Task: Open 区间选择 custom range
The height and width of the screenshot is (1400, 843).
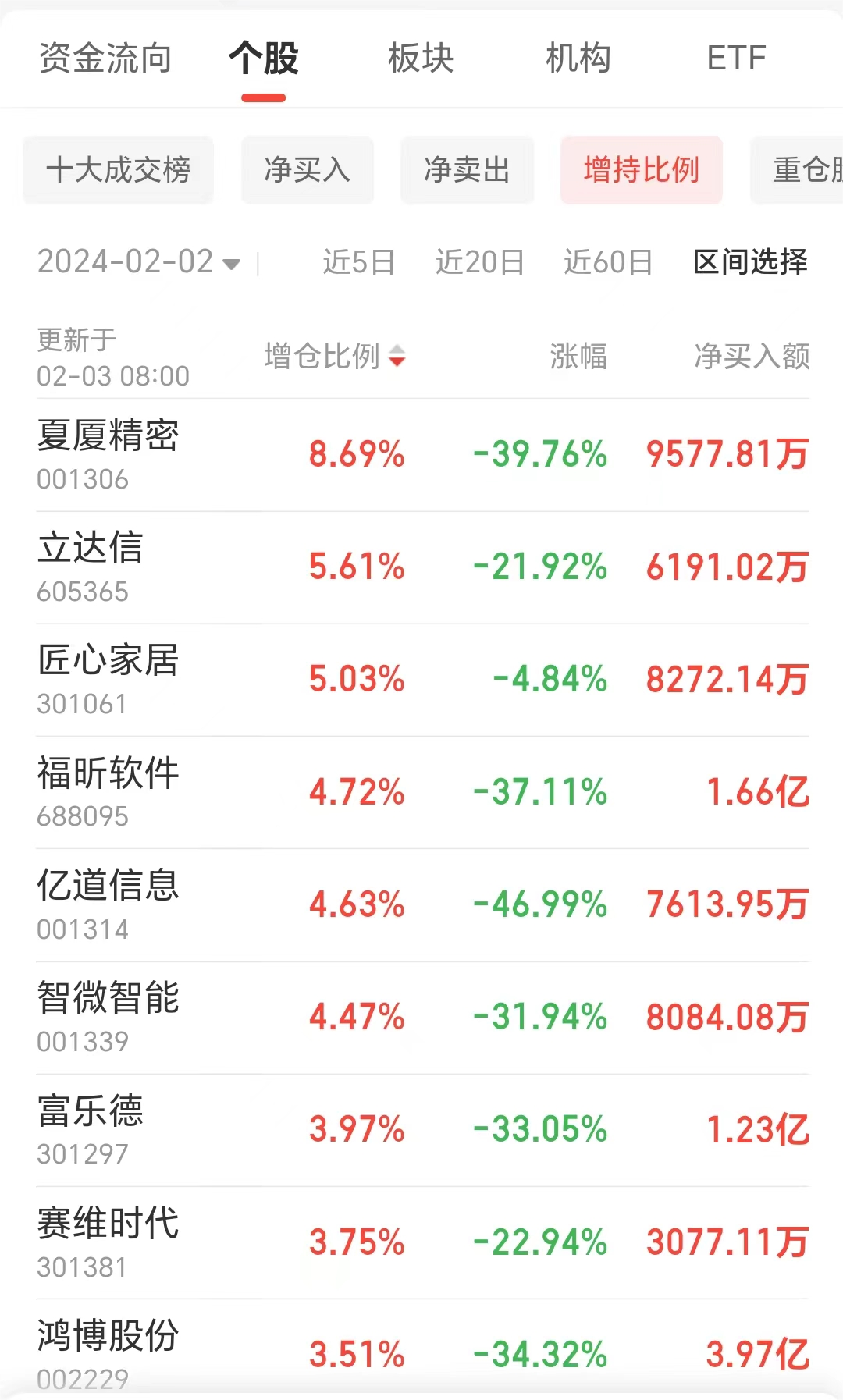Action: tap(750, 262)
